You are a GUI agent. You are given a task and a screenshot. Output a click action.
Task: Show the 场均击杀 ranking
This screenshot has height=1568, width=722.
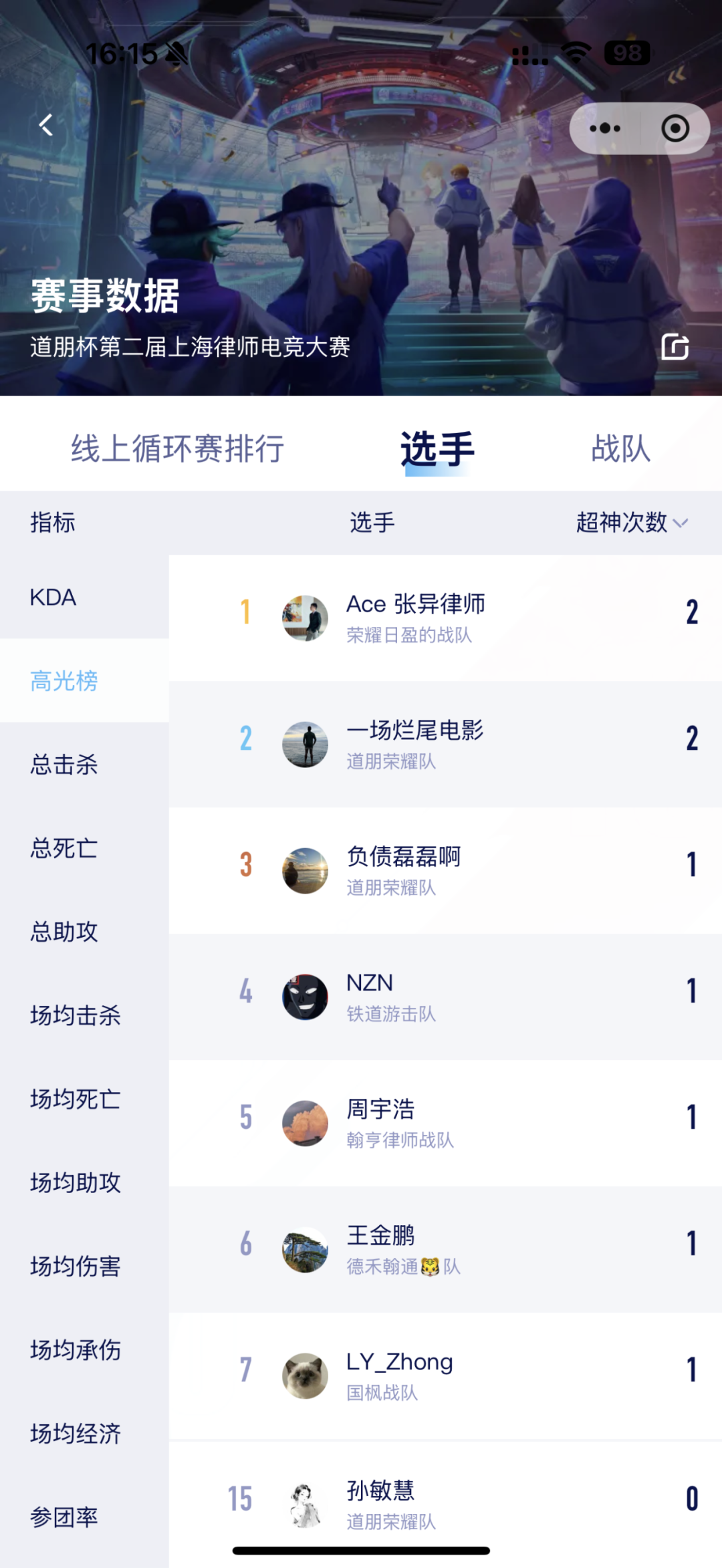(x=75, y=1015)
